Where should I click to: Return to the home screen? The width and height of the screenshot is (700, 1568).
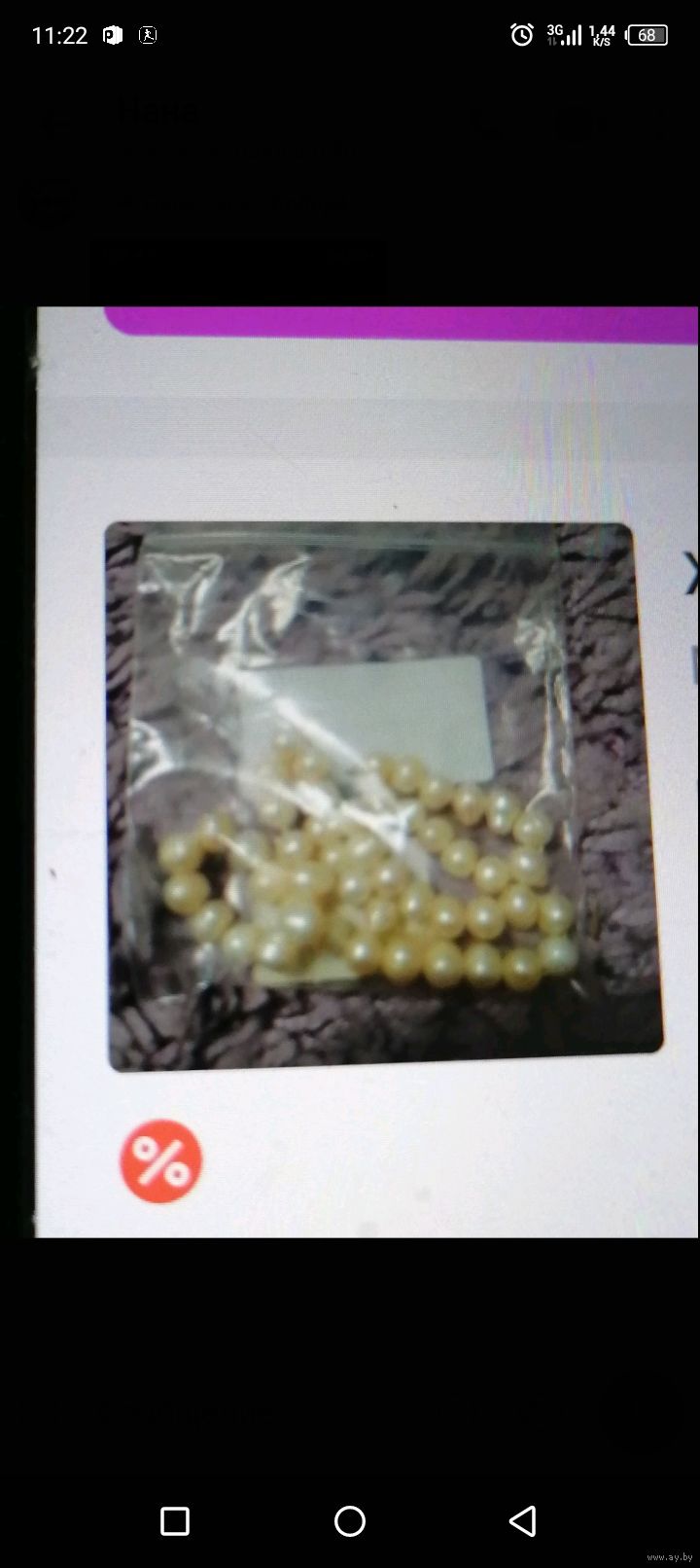coord(350,1520)
